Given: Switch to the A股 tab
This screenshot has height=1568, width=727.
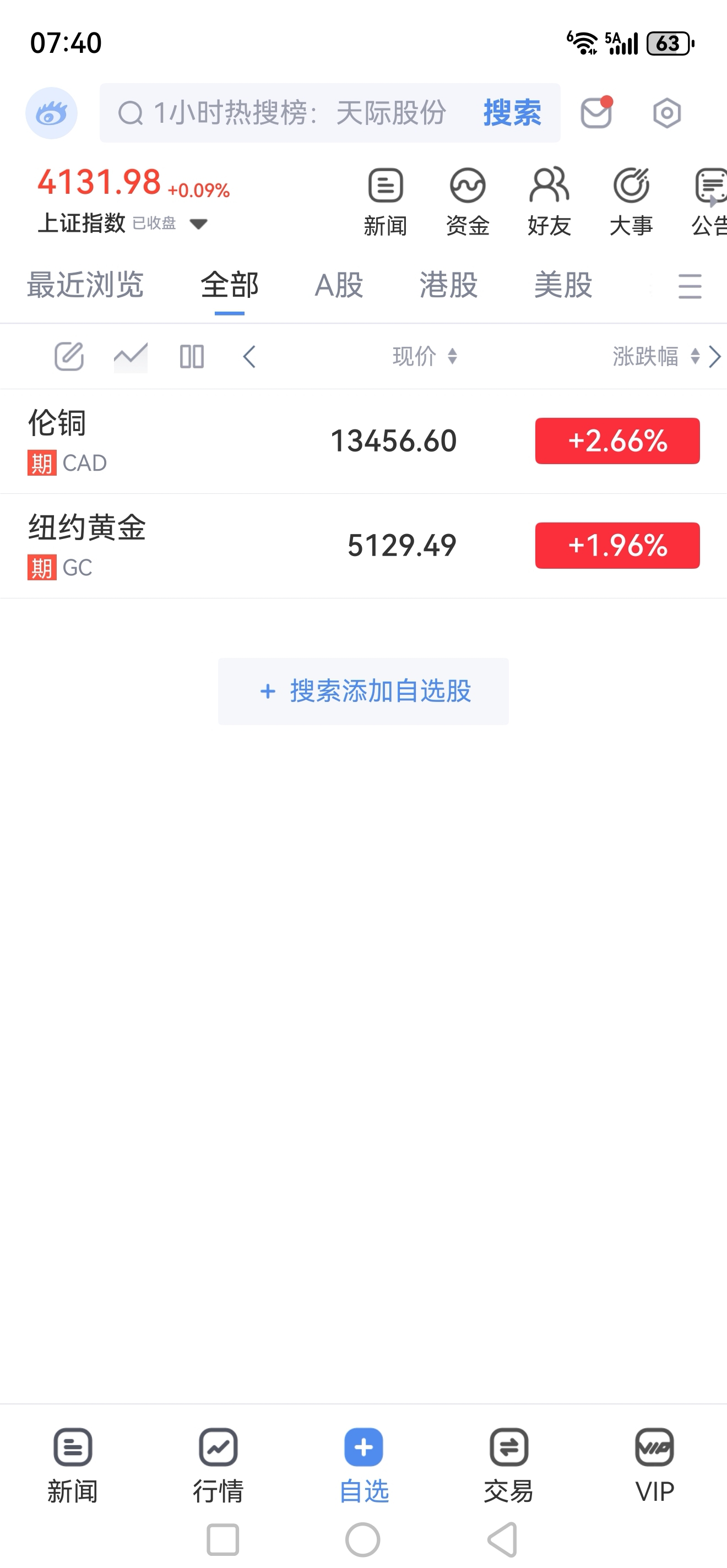Looking at the screenshot, I should click(x=339, y=285).
